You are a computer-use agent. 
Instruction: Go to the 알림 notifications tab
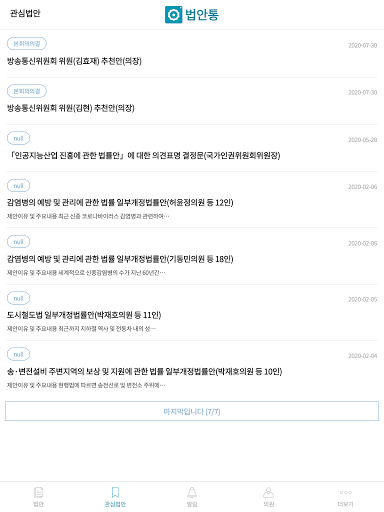click(192, 497)
